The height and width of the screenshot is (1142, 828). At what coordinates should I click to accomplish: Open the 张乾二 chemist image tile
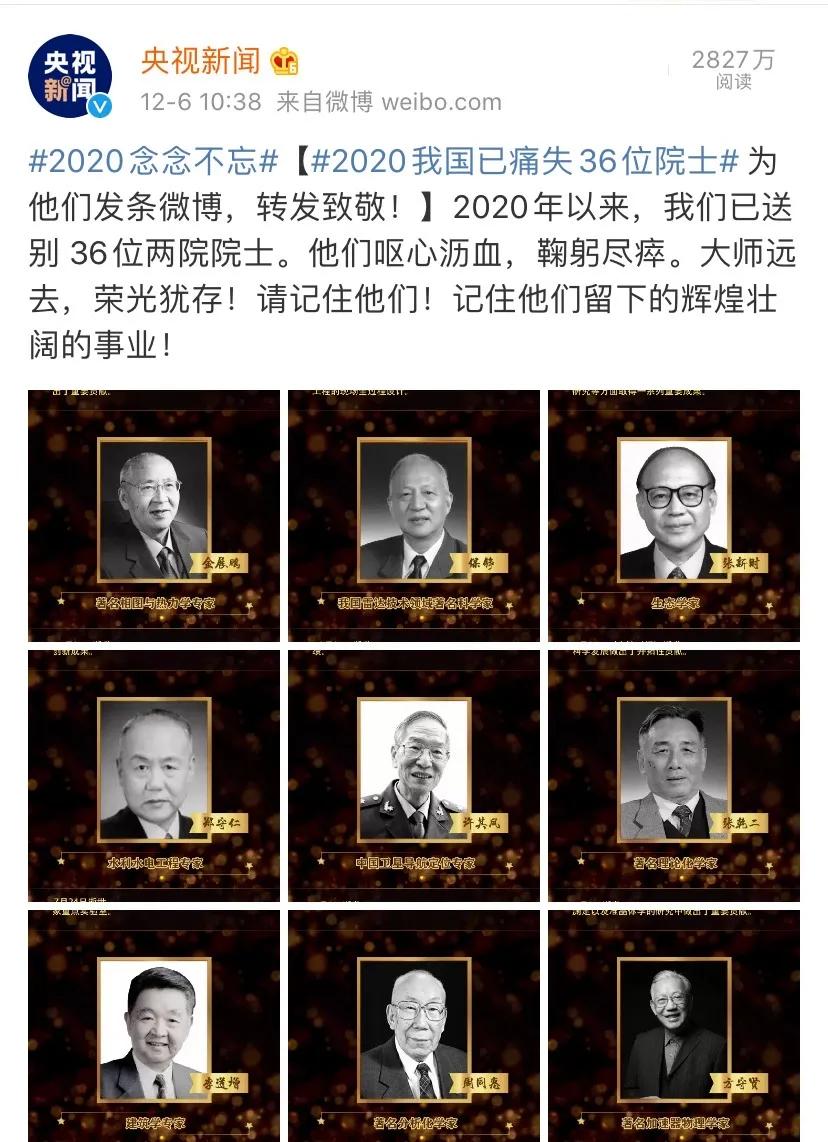(674, 776)
